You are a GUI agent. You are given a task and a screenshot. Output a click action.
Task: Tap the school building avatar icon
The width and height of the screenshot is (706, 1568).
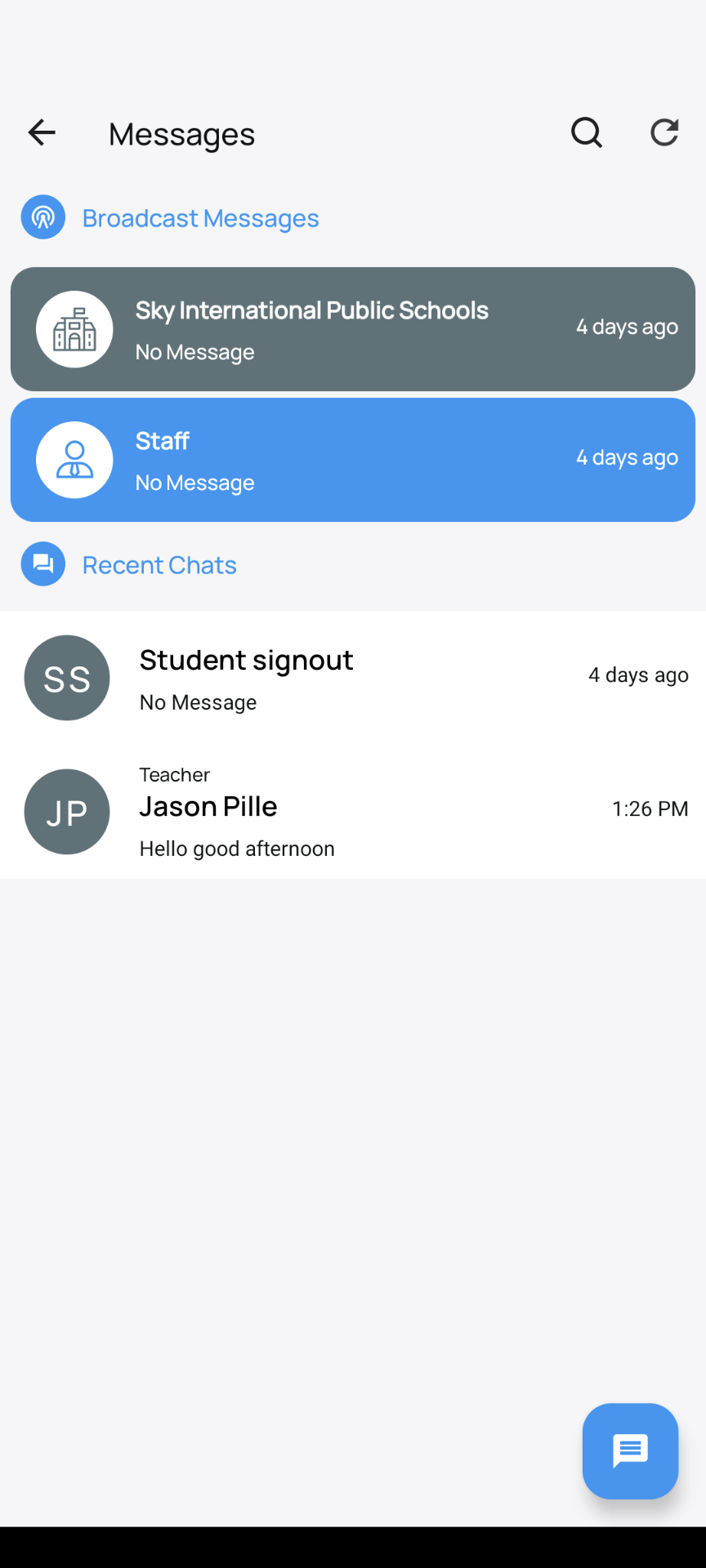coord(74,329)
